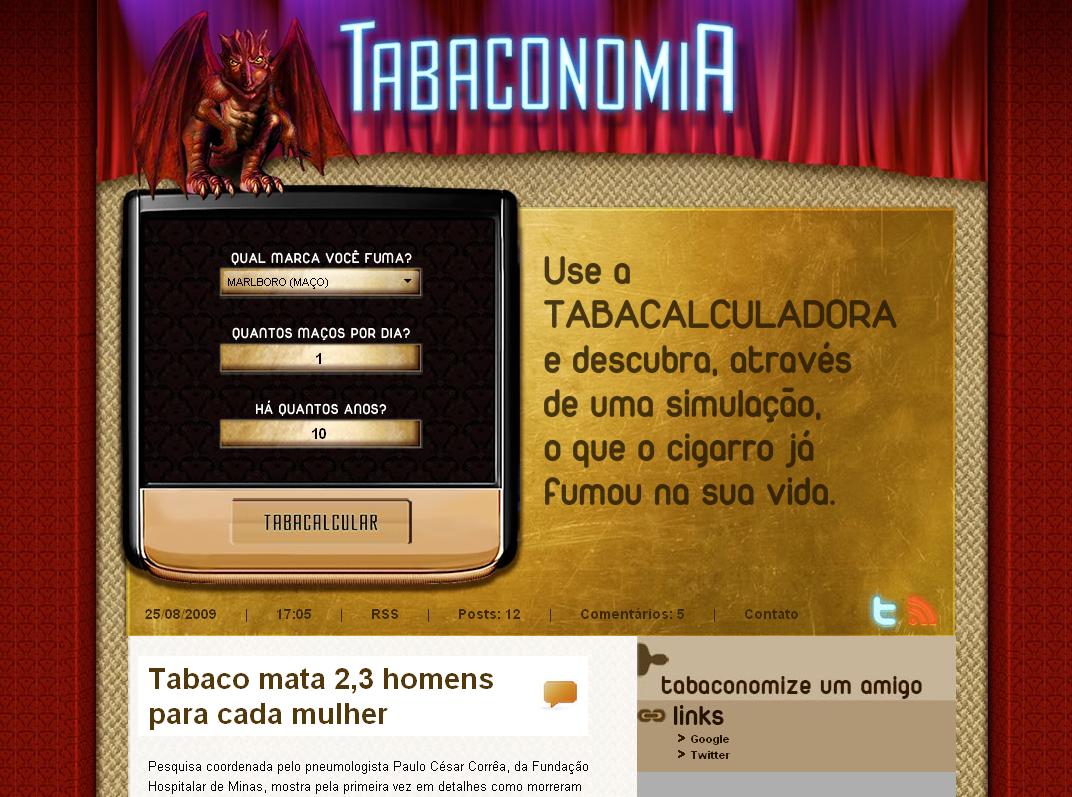Open the cigarette brand dropdown
The width and height of the screenshot is (1072, 797).
(x=320, y=282)
